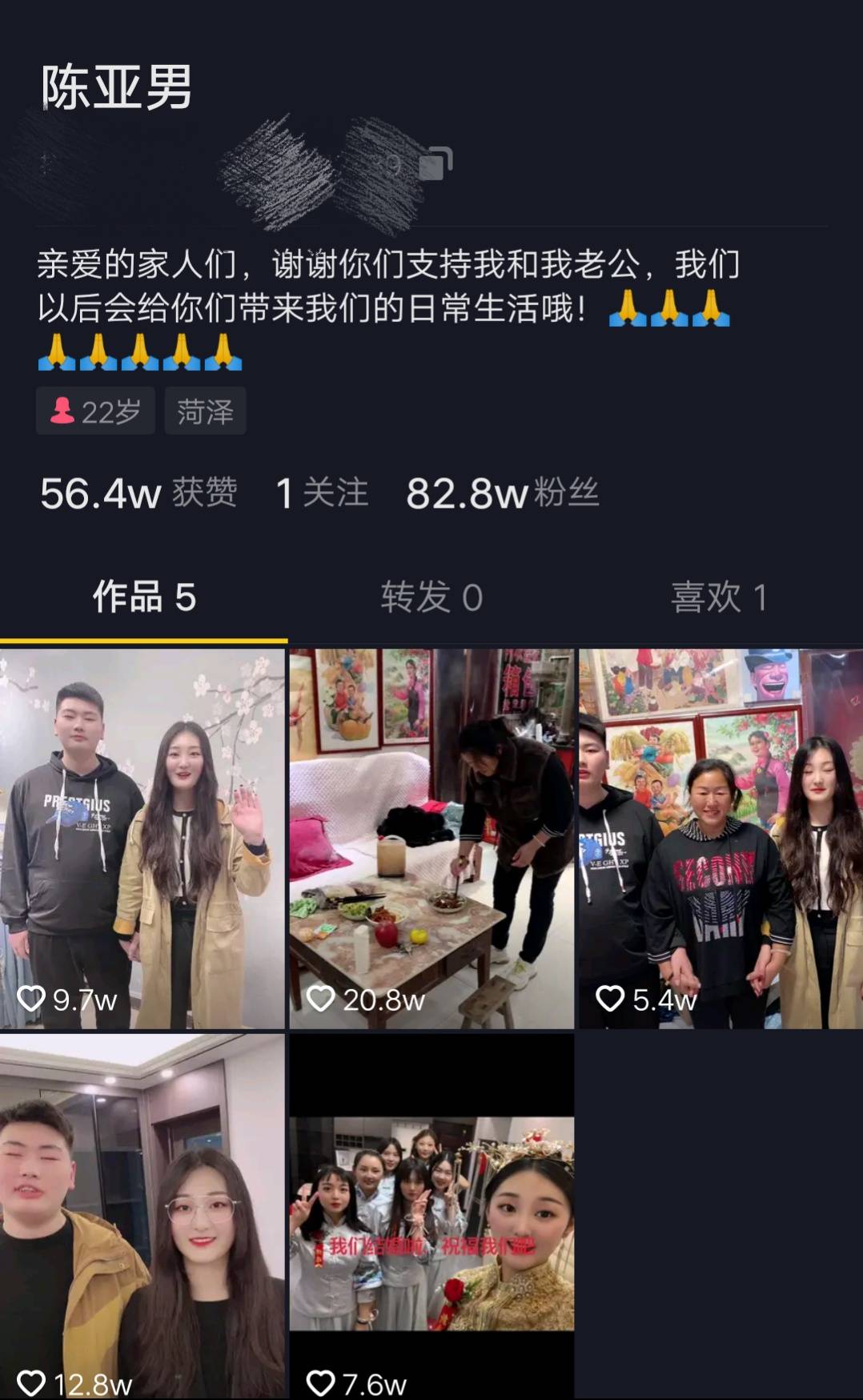Switch to the 转发 0 tab

coord(431,597)
